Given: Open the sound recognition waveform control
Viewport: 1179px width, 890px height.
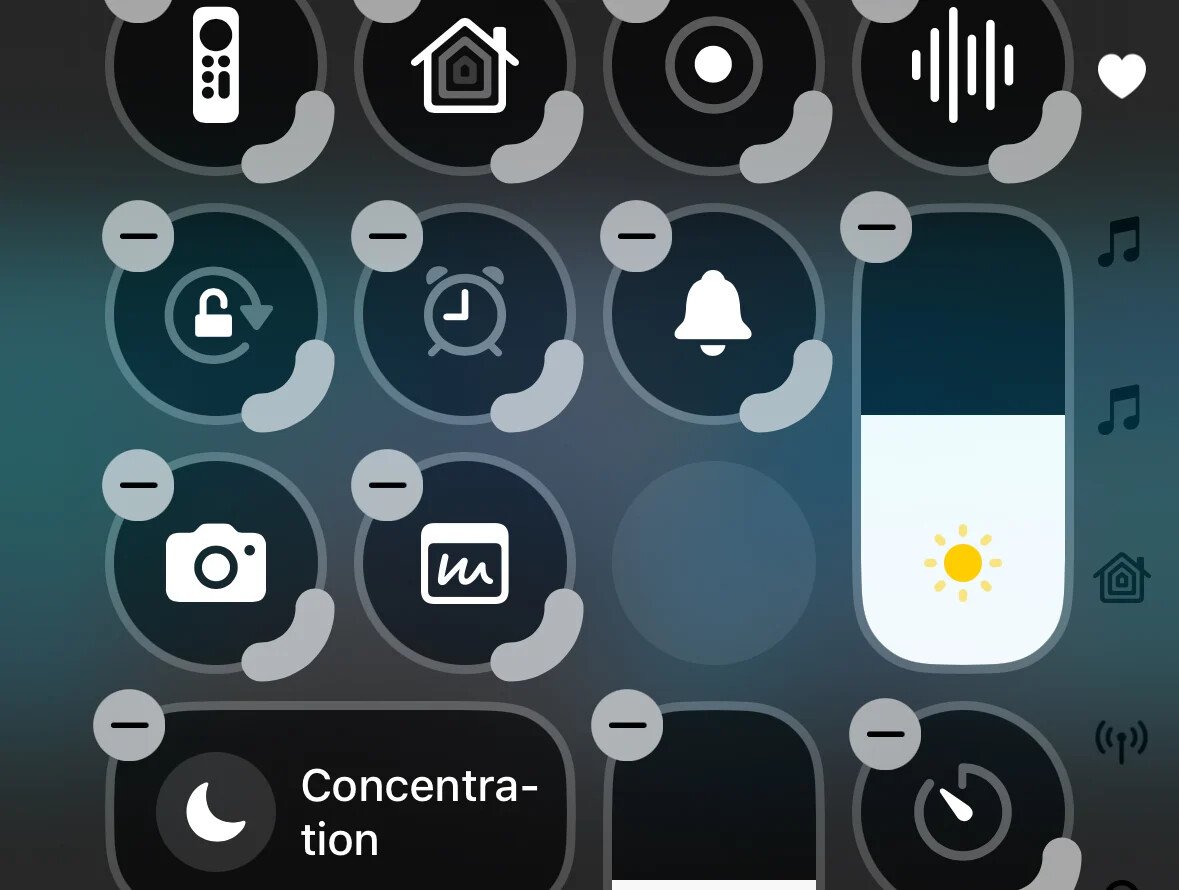Looking at the screenshot, I should click(x=962, y=65).
